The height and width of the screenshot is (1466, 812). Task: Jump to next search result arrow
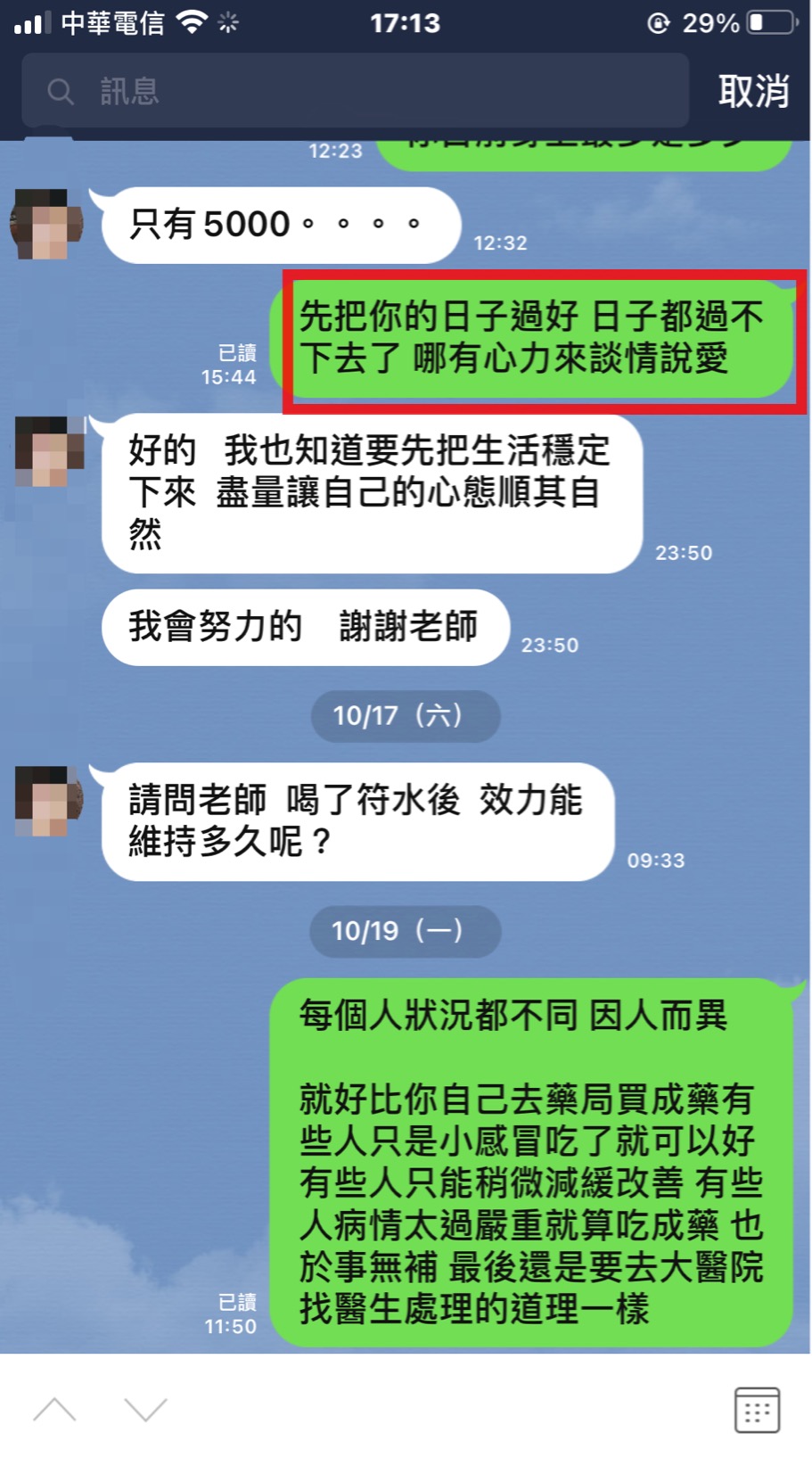146,1410
